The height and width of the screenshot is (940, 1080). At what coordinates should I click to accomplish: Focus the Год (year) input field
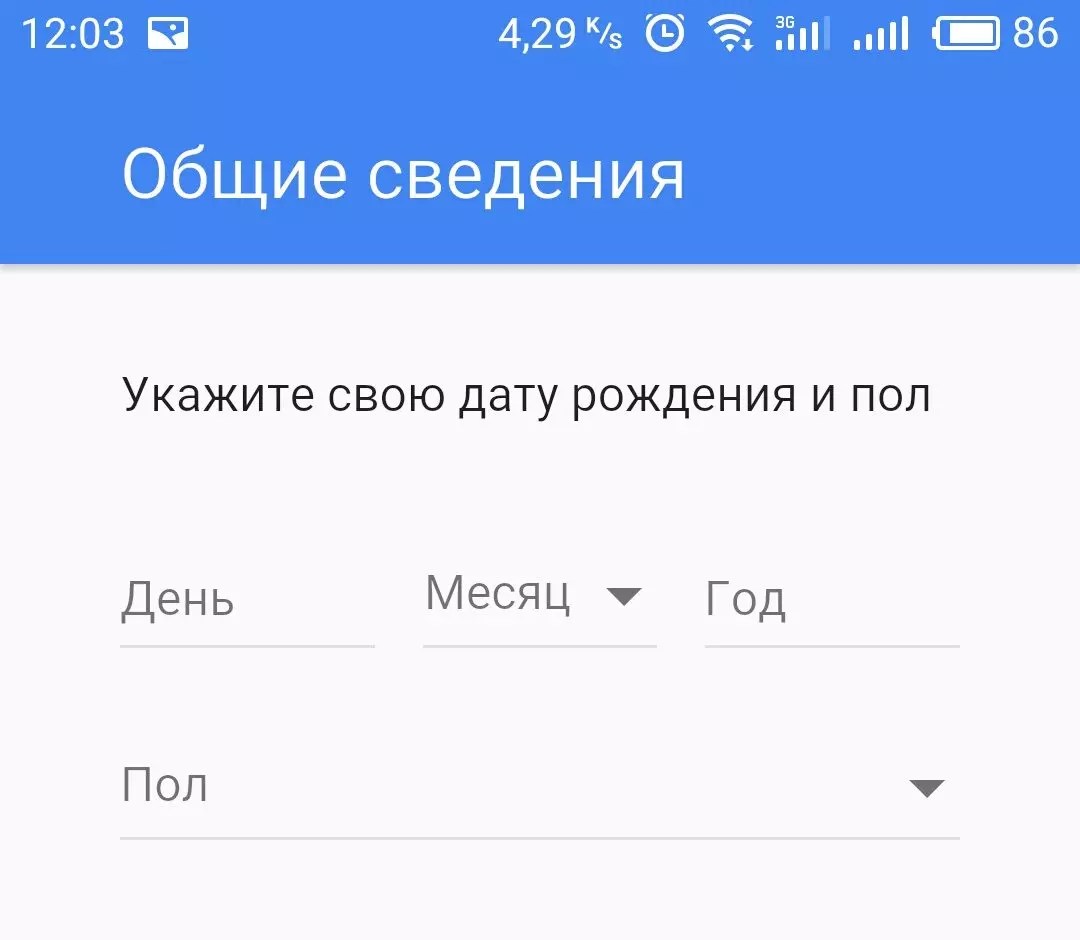point(830,600)
